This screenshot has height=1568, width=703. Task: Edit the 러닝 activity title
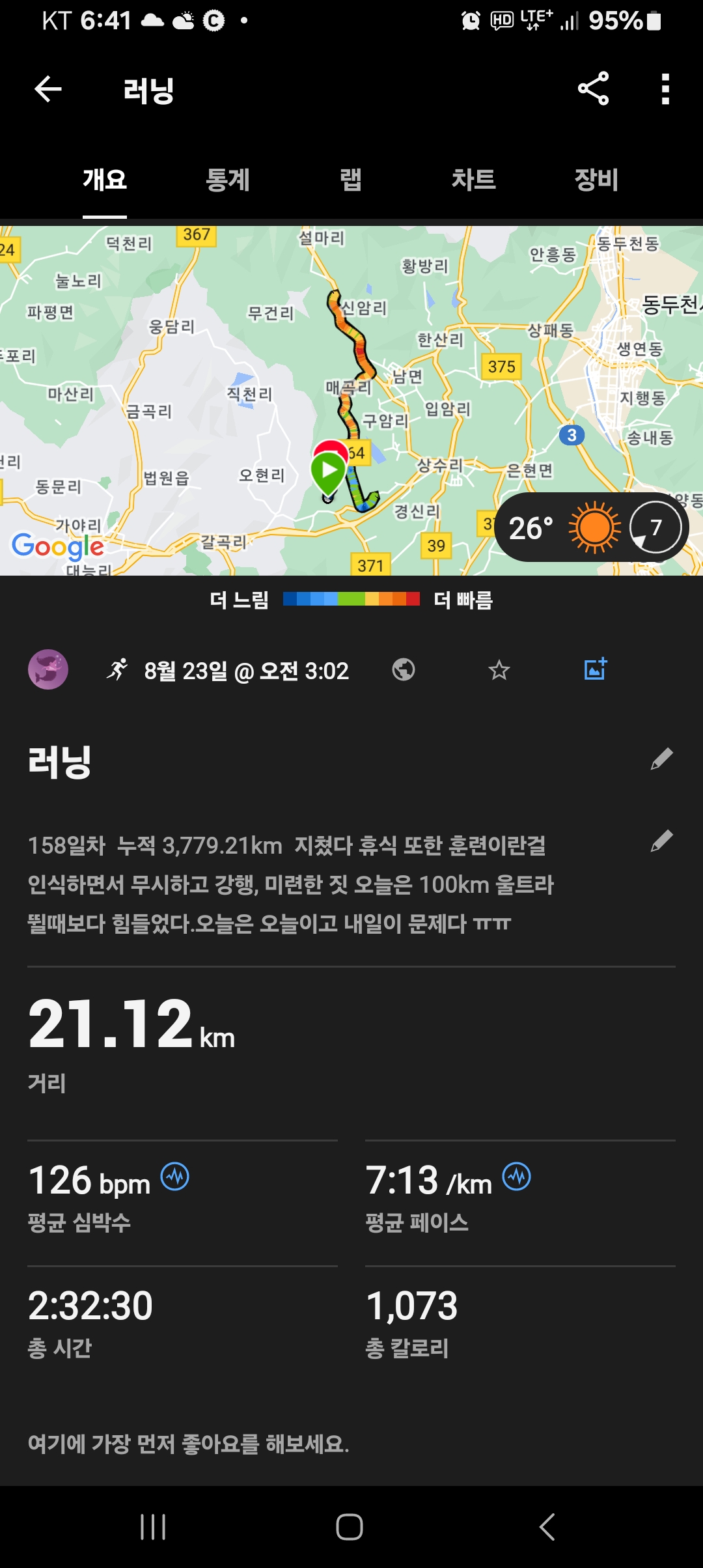(x=661, y=759)
